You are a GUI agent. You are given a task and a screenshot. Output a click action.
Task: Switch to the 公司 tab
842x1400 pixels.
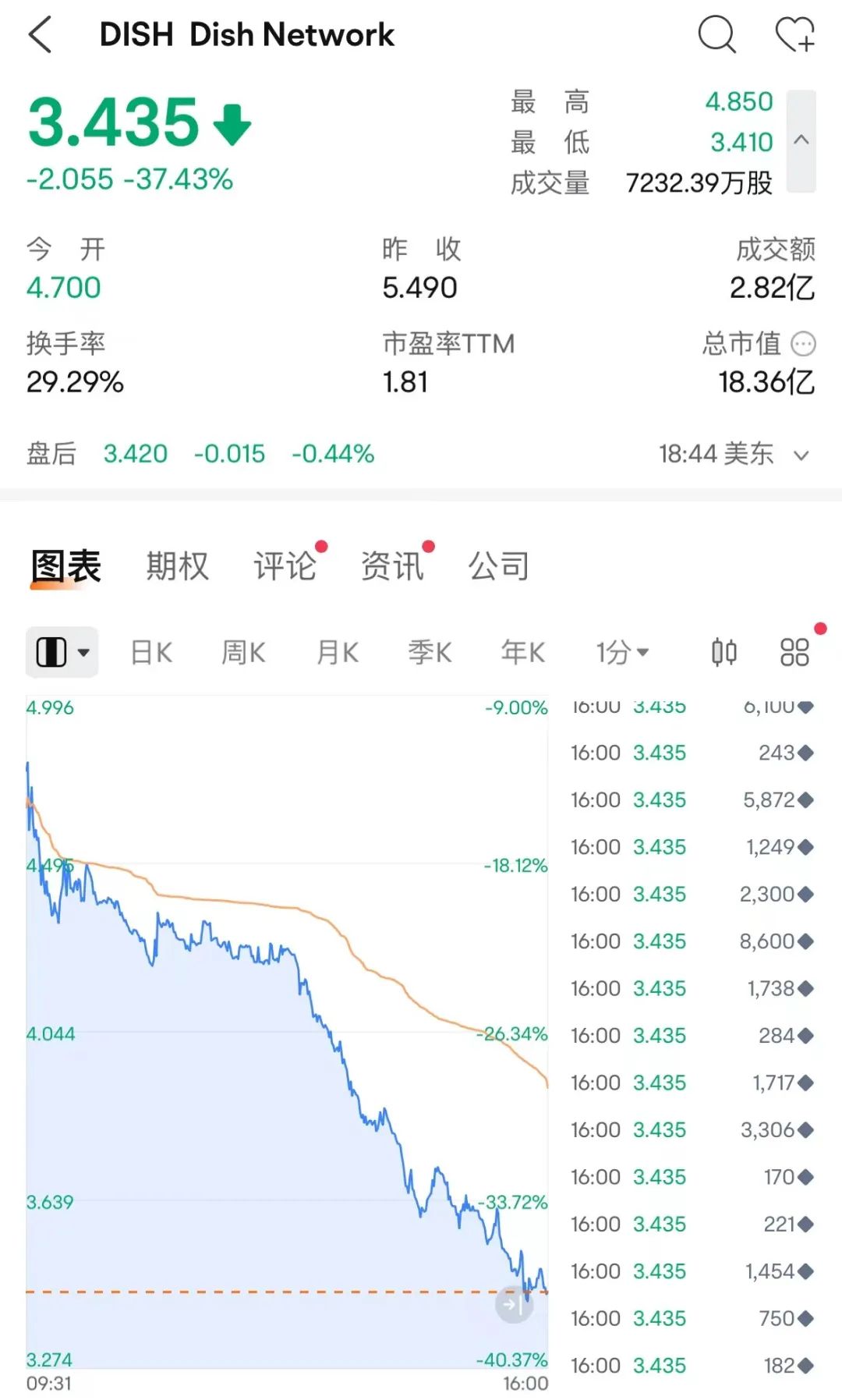click(499, 565)
